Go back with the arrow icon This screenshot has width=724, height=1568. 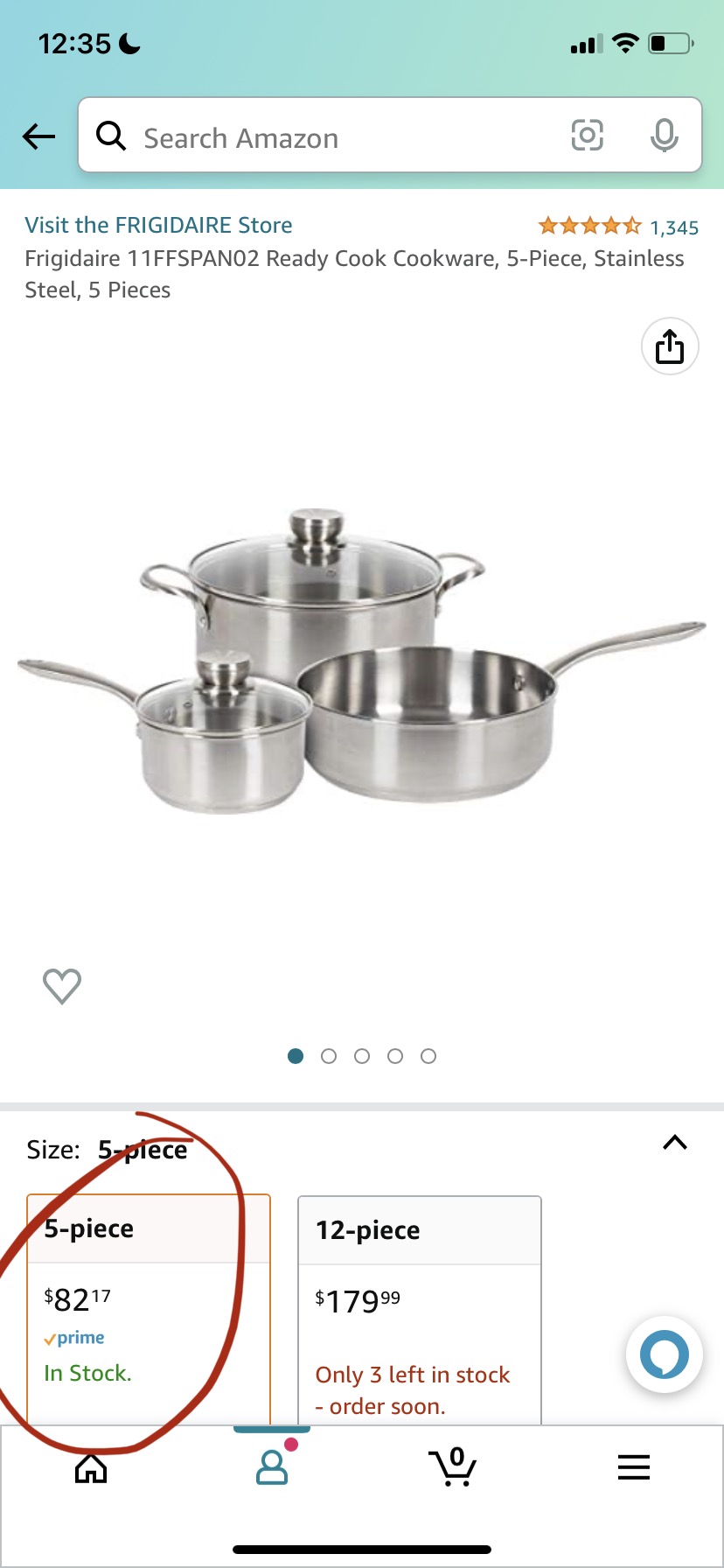pyautogui.click(x=38, y=136)
